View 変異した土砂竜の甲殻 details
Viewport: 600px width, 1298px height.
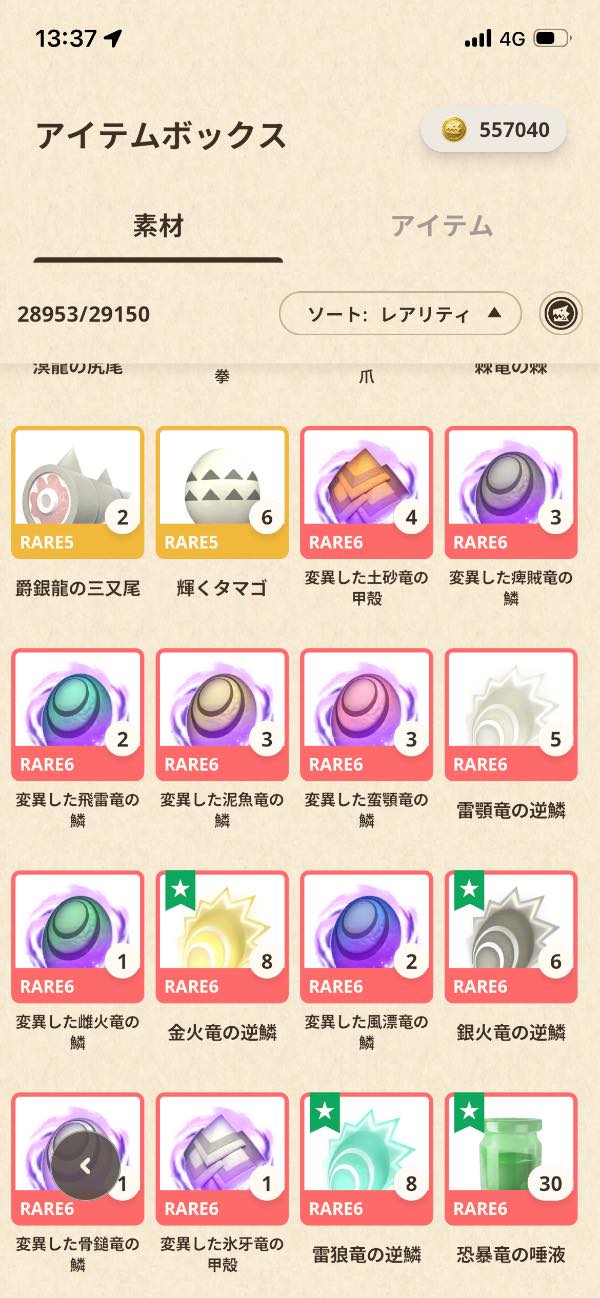coord(366,492)
